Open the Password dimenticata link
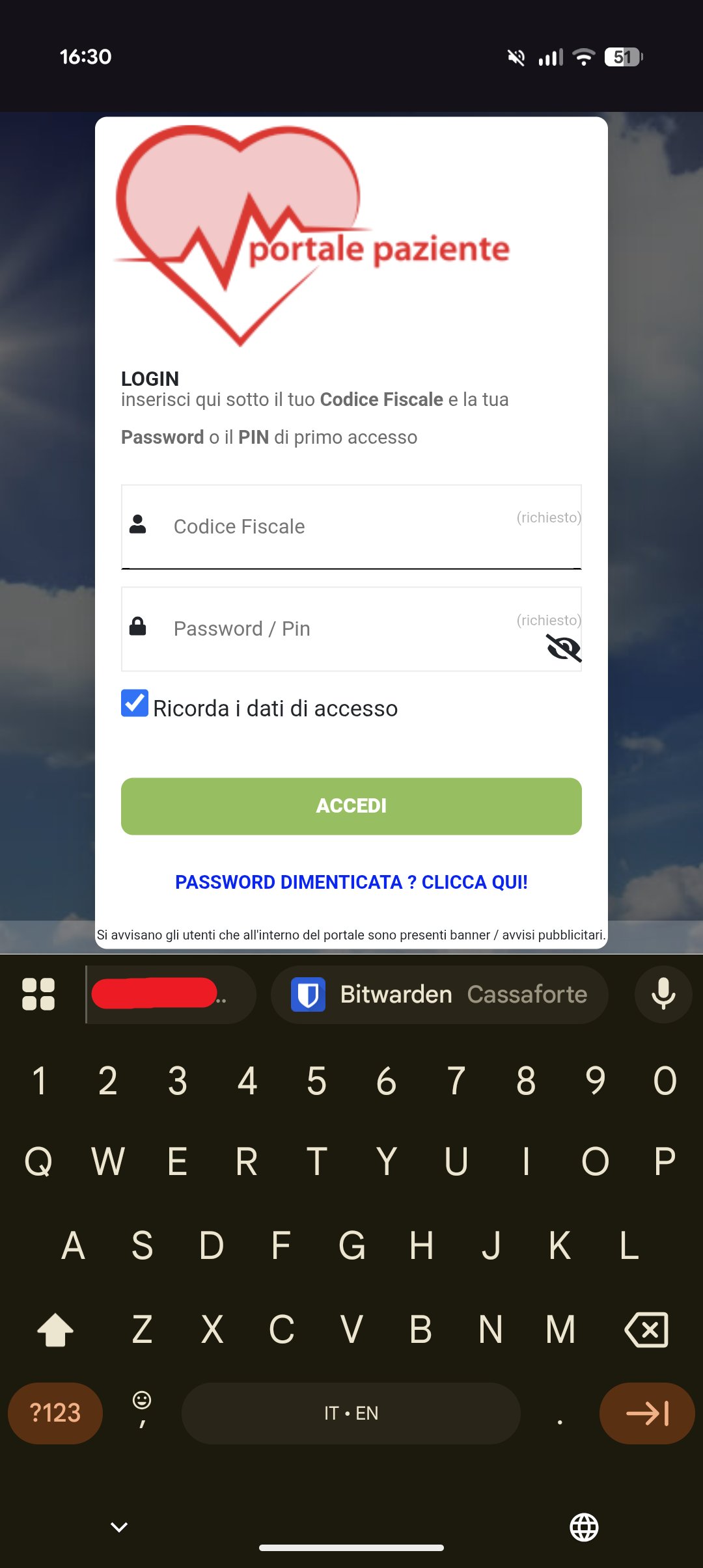 click(351, 882)
